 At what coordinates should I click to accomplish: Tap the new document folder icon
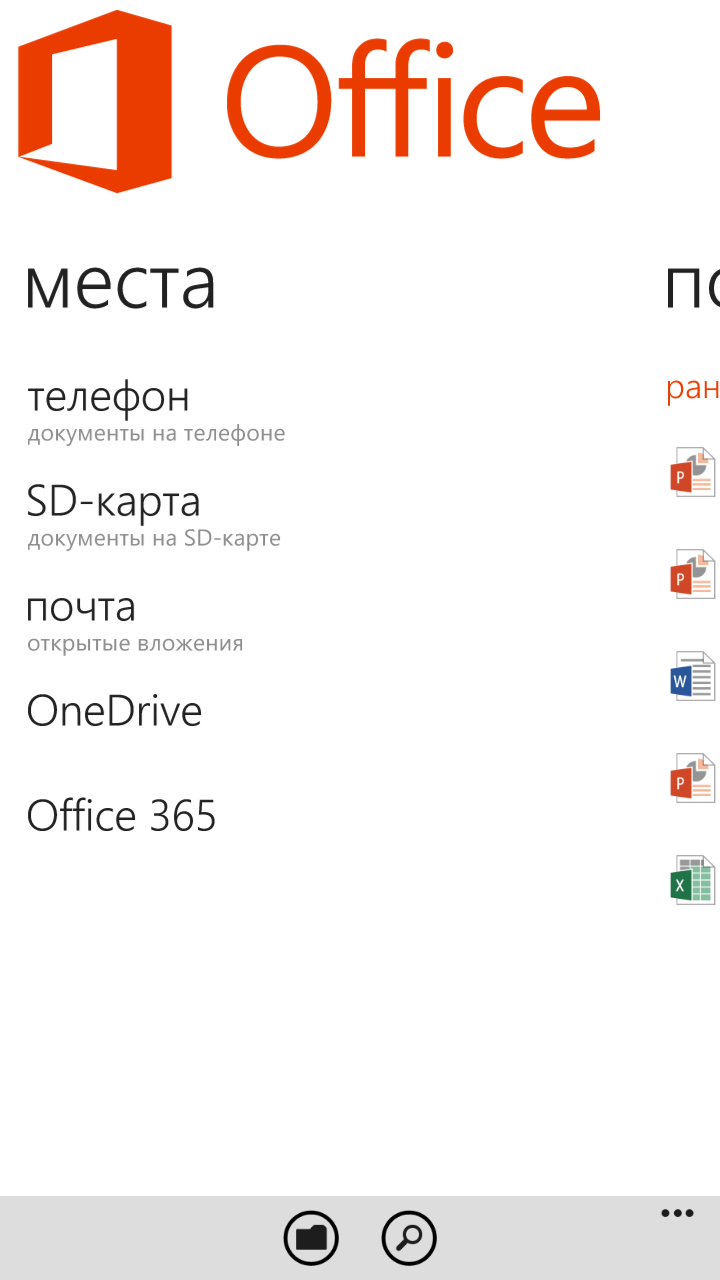coord(311,1238)
